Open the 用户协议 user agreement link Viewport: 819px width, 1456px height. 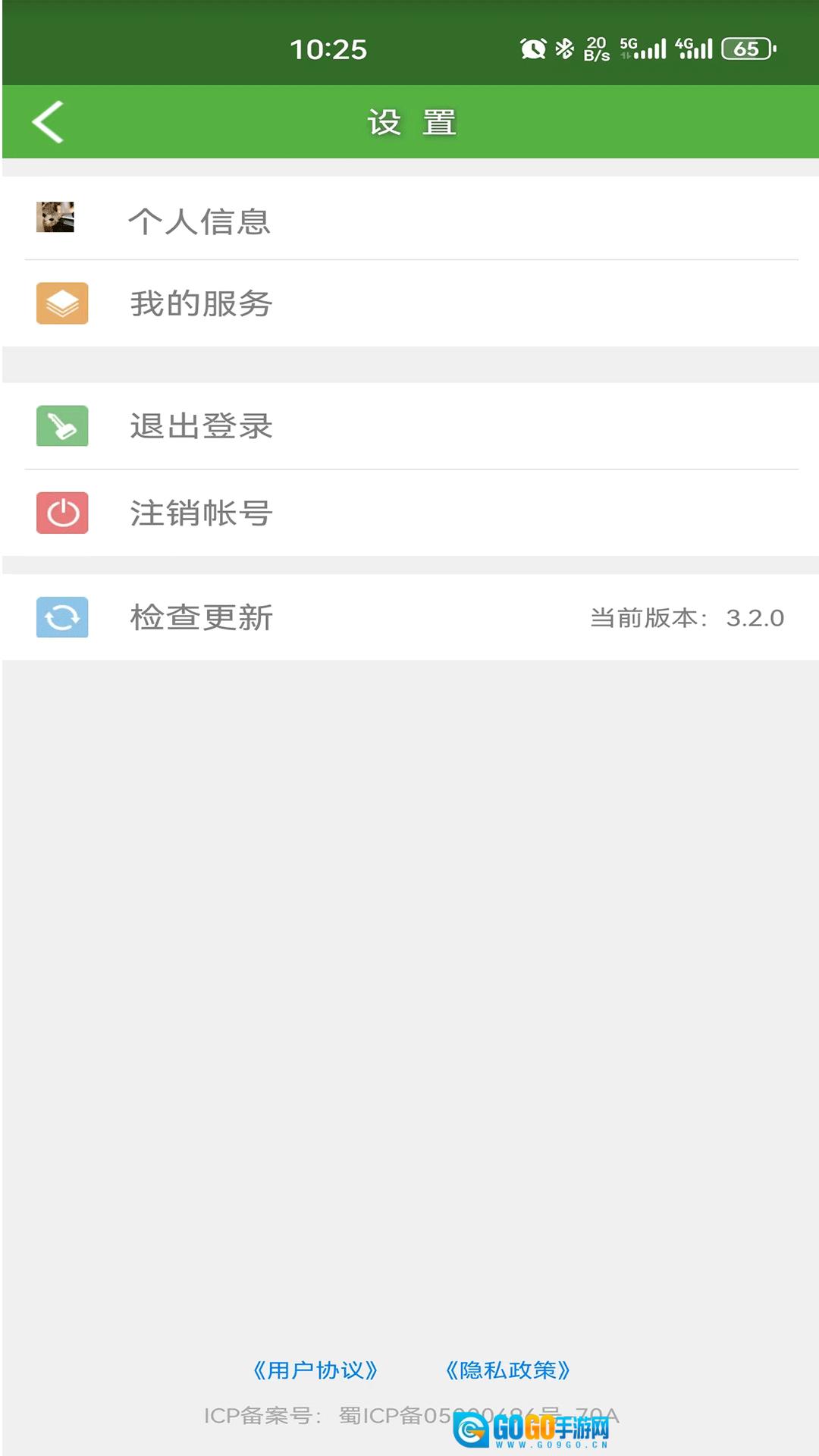pos(315,1370)
